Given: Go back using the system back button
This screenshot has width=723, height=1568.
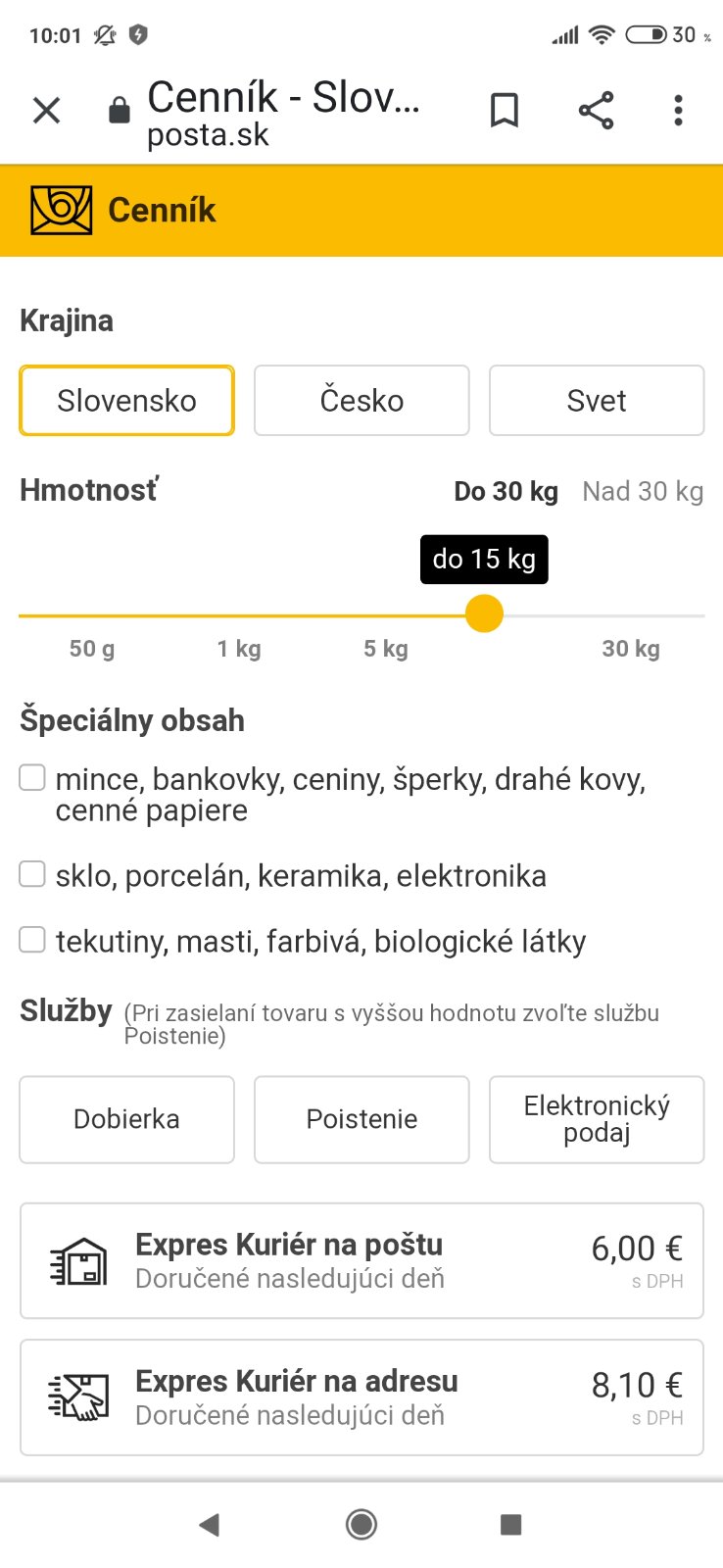Looking at the screenshot, I should pyautogui.click(x=209, y=1524).
